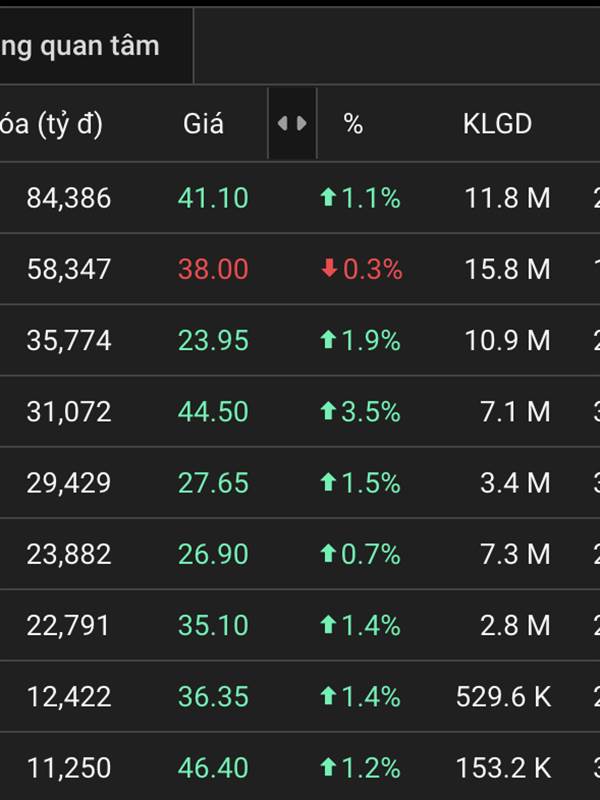Image resolution: width=600 pixels, height=800 pixels.
Task: Sort by the % change column header
Action: click(x=353, y=124)
